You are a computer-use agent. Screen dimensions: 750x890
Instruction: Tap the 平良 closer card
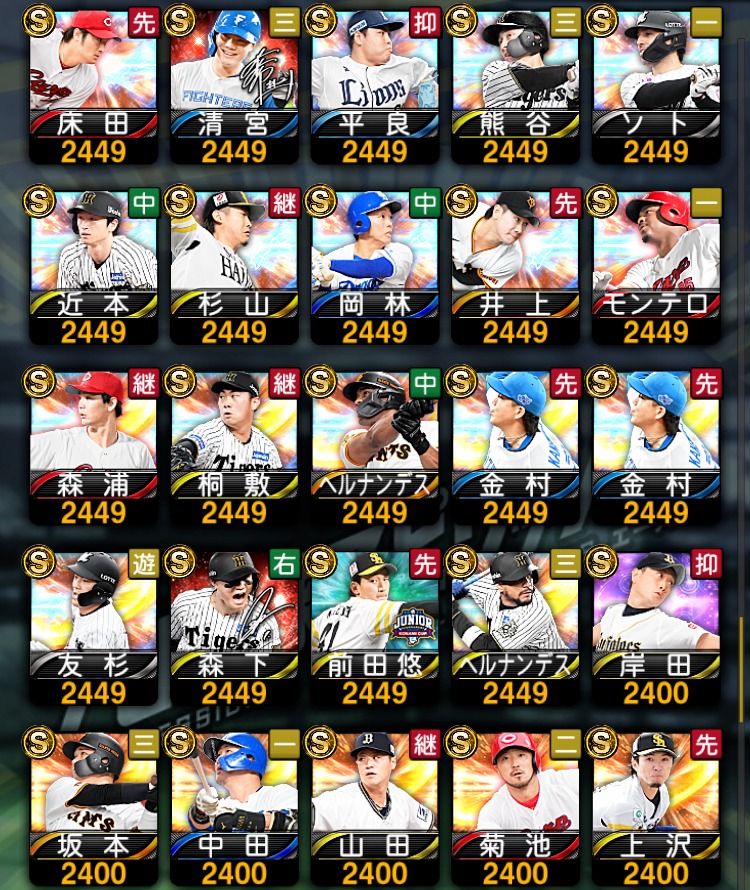point(375,85)
